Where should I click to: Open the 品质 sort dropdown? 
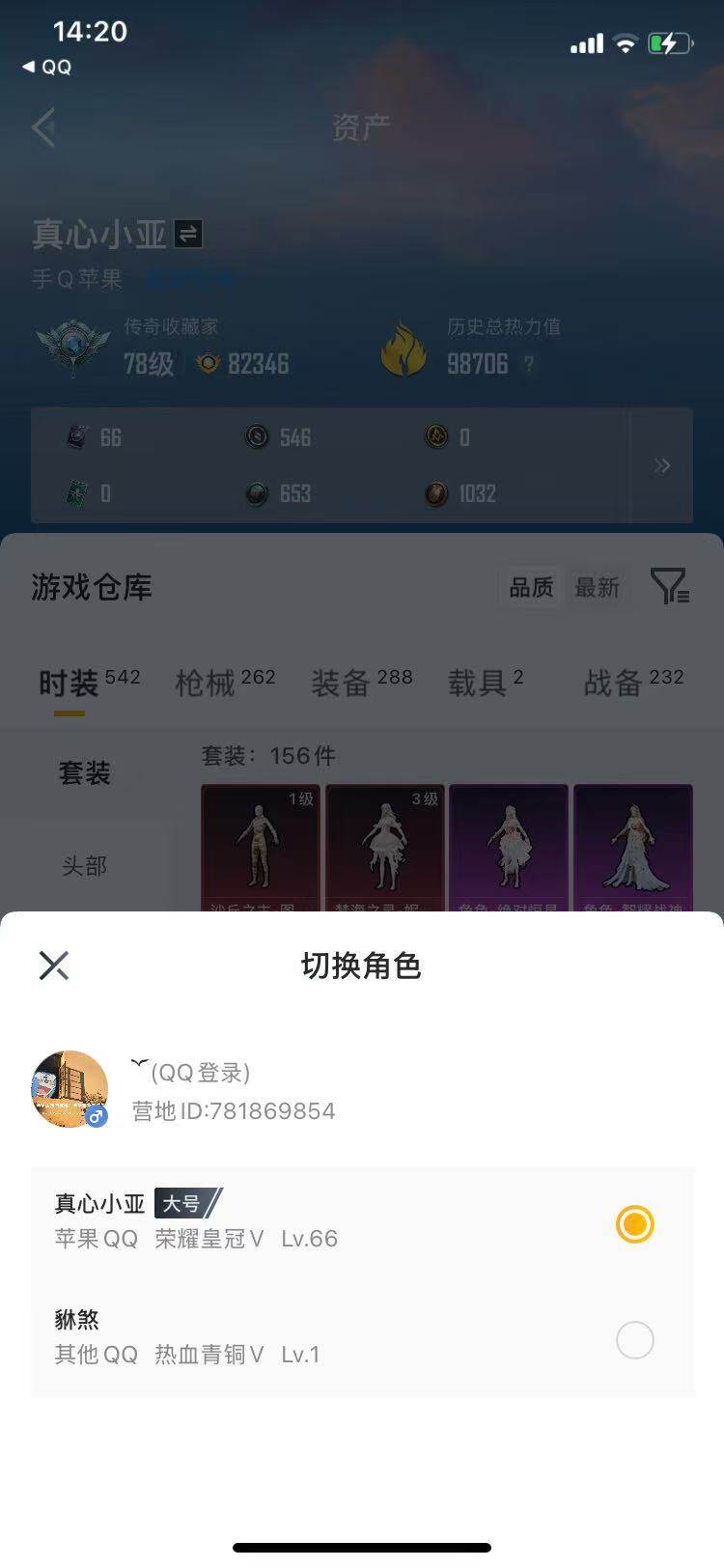point(529,588)
